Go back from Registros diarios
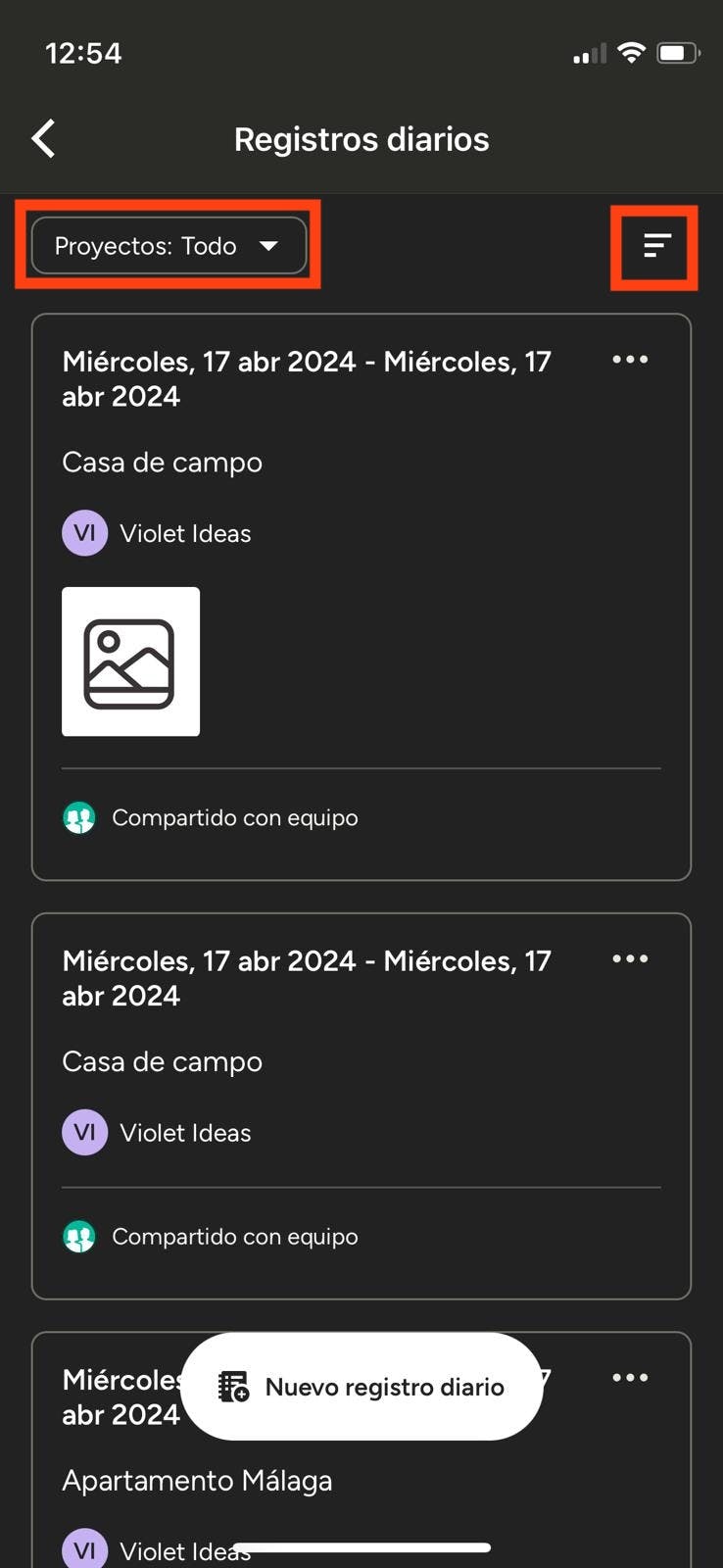 click(x=44, y=139)
